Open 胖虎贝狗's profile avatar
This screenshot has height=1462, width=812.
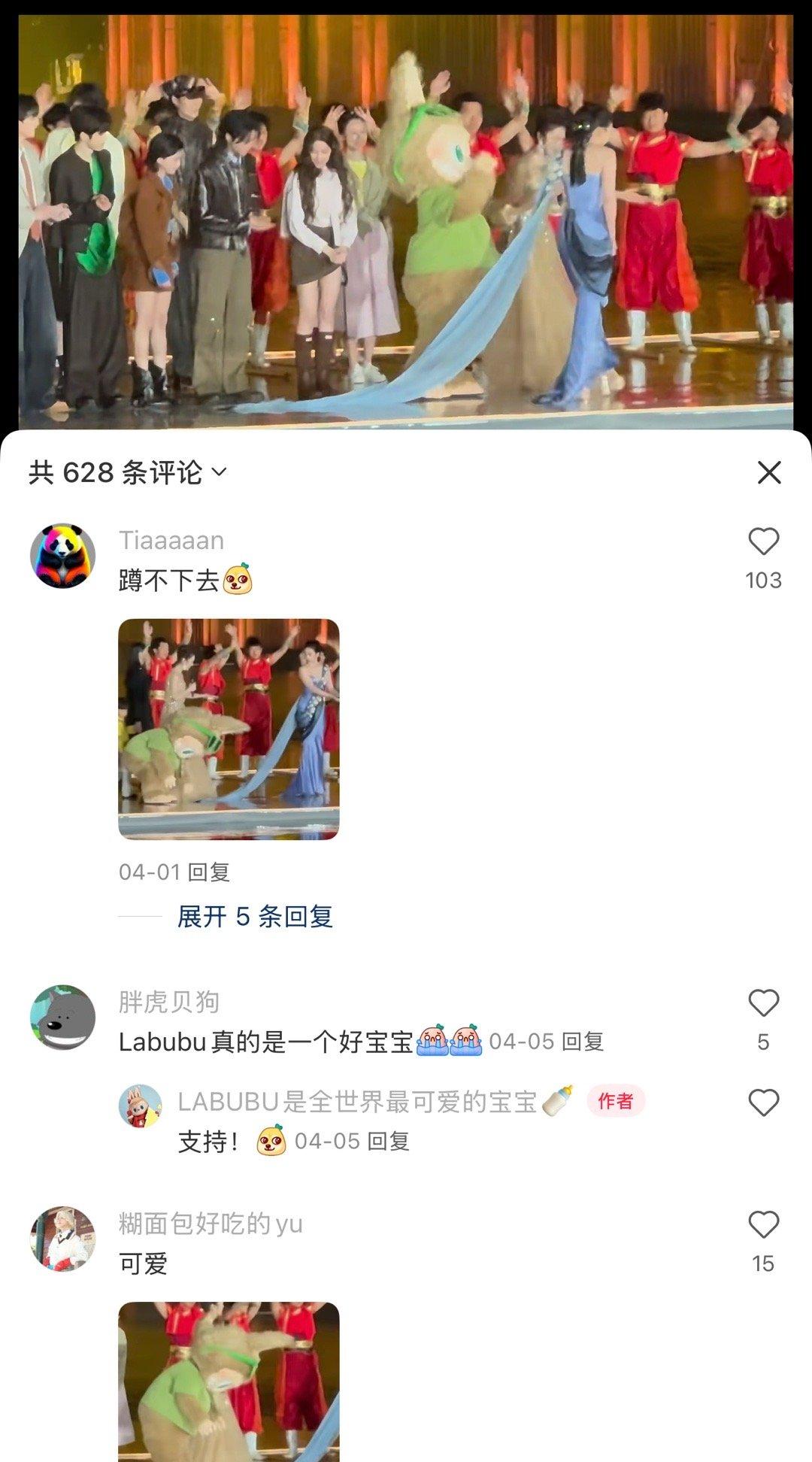62,1017
